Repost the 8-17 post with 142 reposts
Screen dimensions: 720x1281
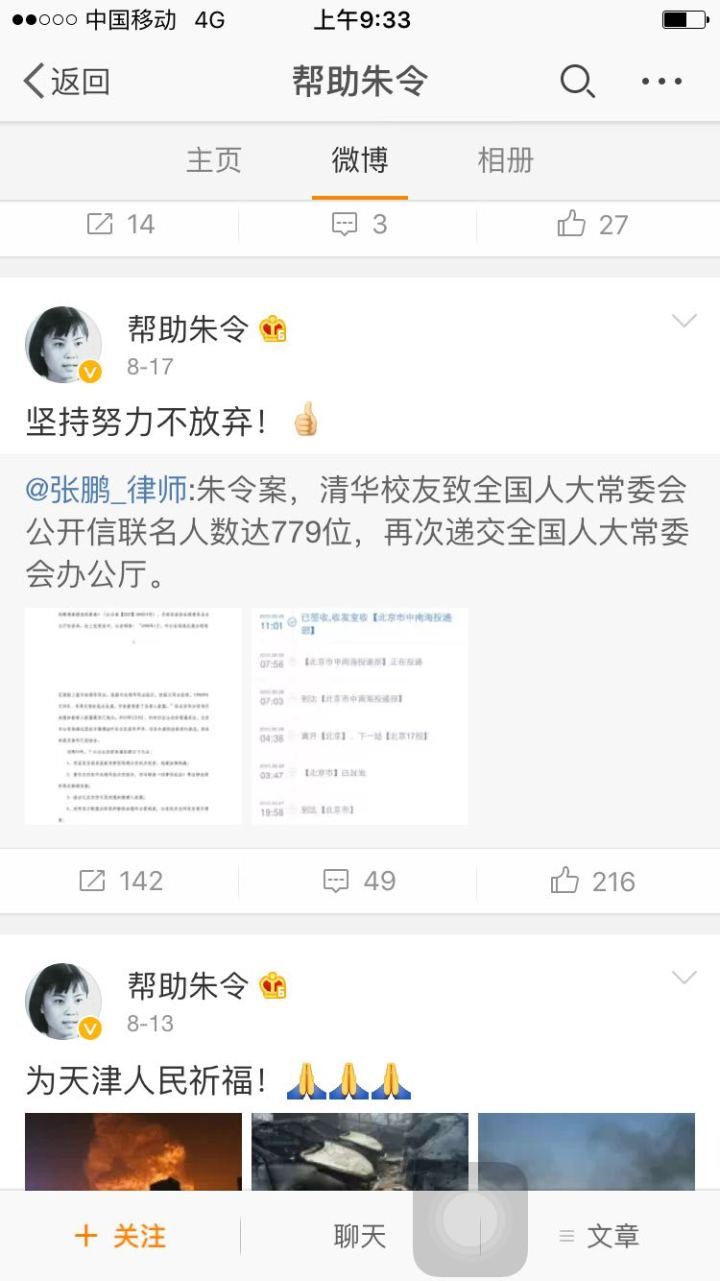point(120,881)
